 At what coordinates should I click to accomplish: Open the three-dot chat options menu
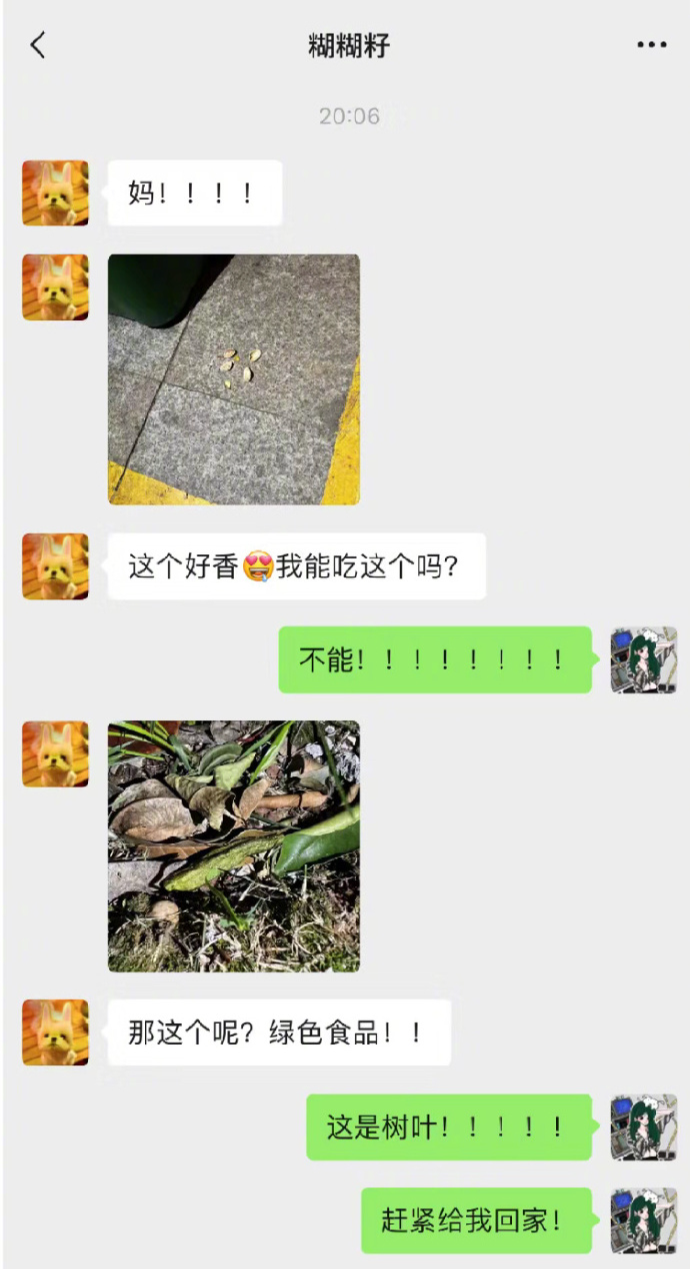pos(651,45)
